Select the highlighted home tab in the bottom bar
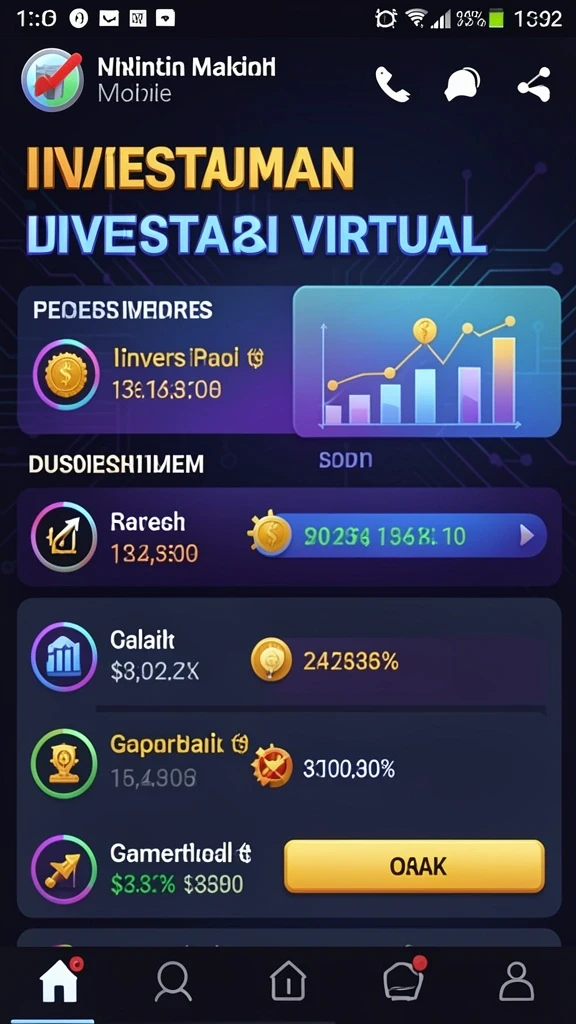The image size is (576, 1024). click(59, 980)
